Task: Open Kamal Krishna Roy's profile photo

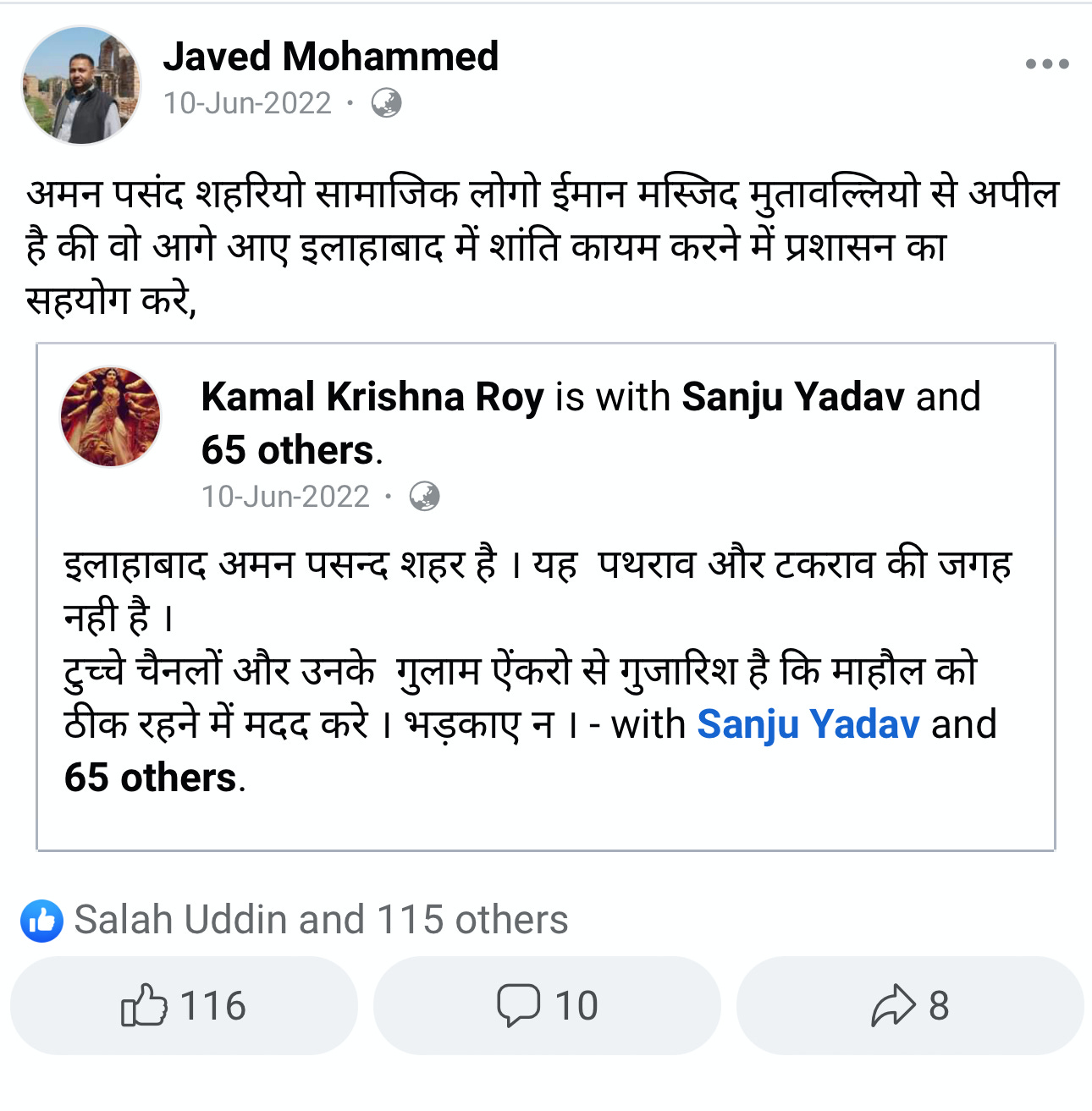Action: point(110,416)
